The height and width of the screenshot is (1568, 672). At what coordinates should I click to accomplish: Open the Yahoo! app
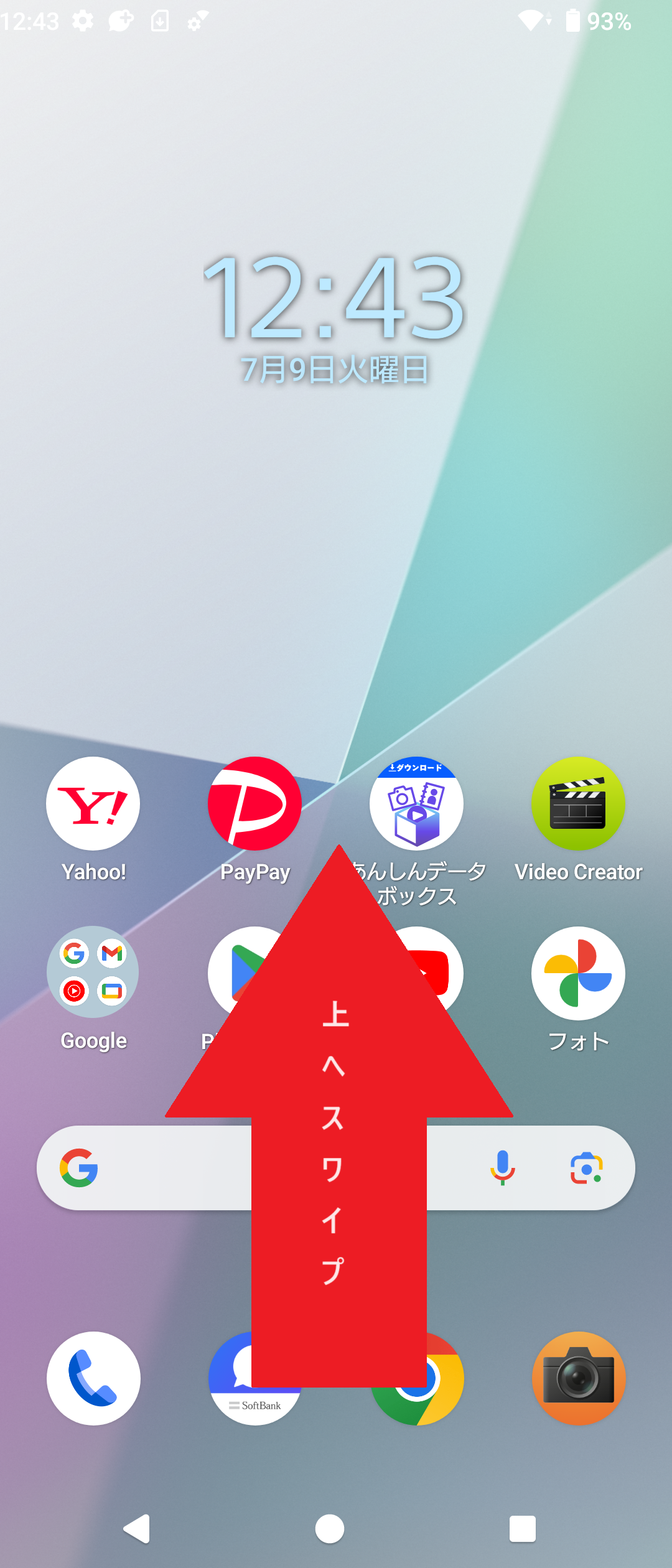tap(92, 803)
